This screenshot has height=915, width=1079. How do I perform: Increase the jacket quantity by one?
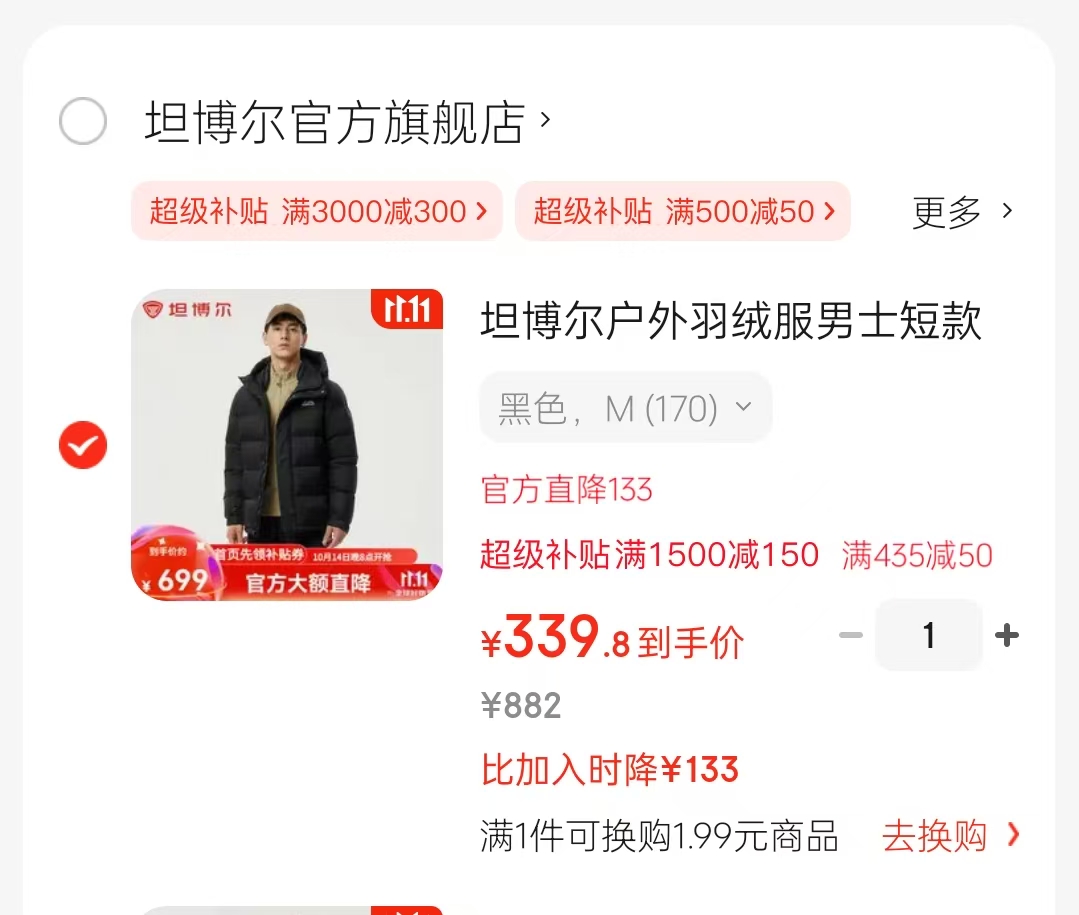click(1006, 635)
